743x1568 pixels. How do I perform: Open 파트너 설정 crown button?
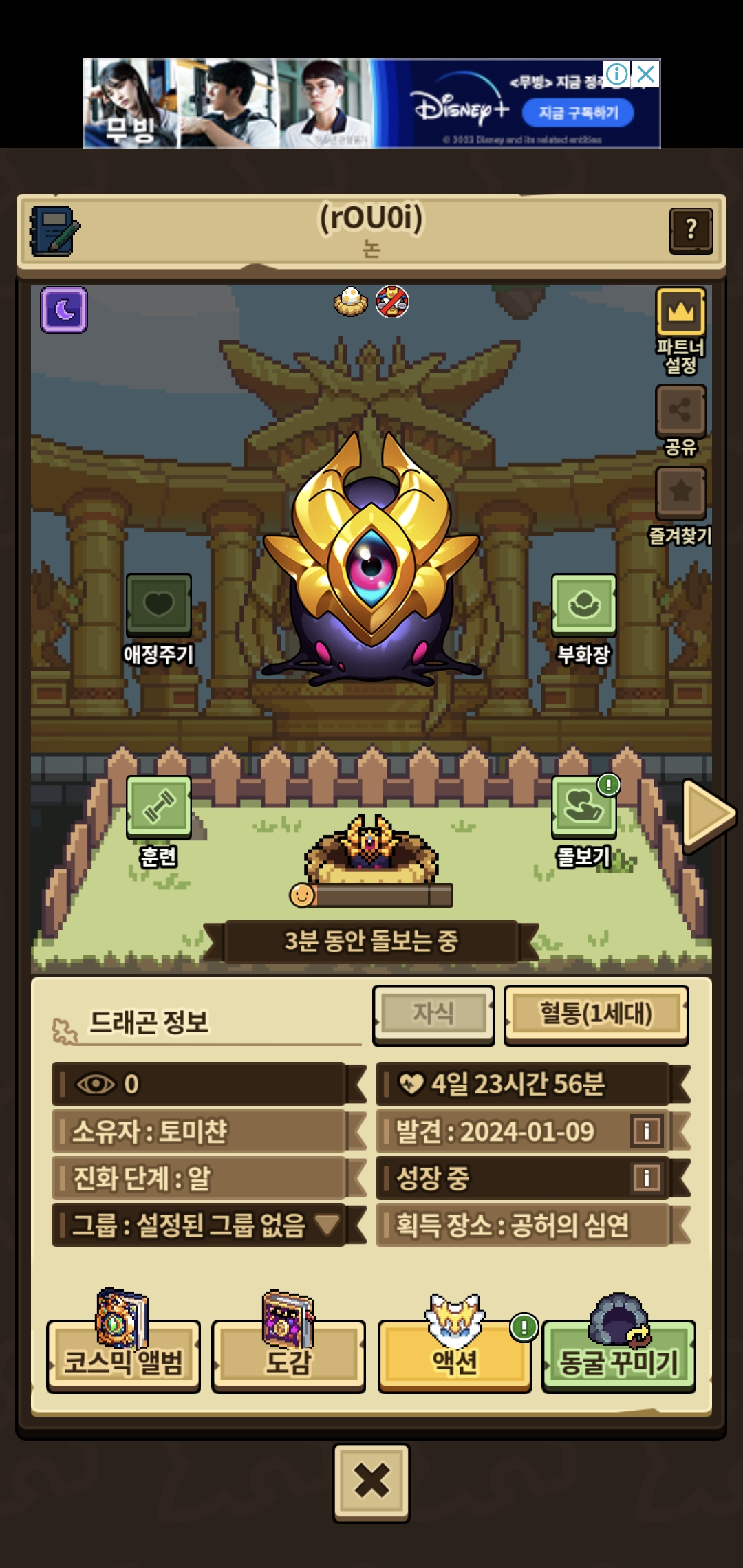tap(680, 331)
